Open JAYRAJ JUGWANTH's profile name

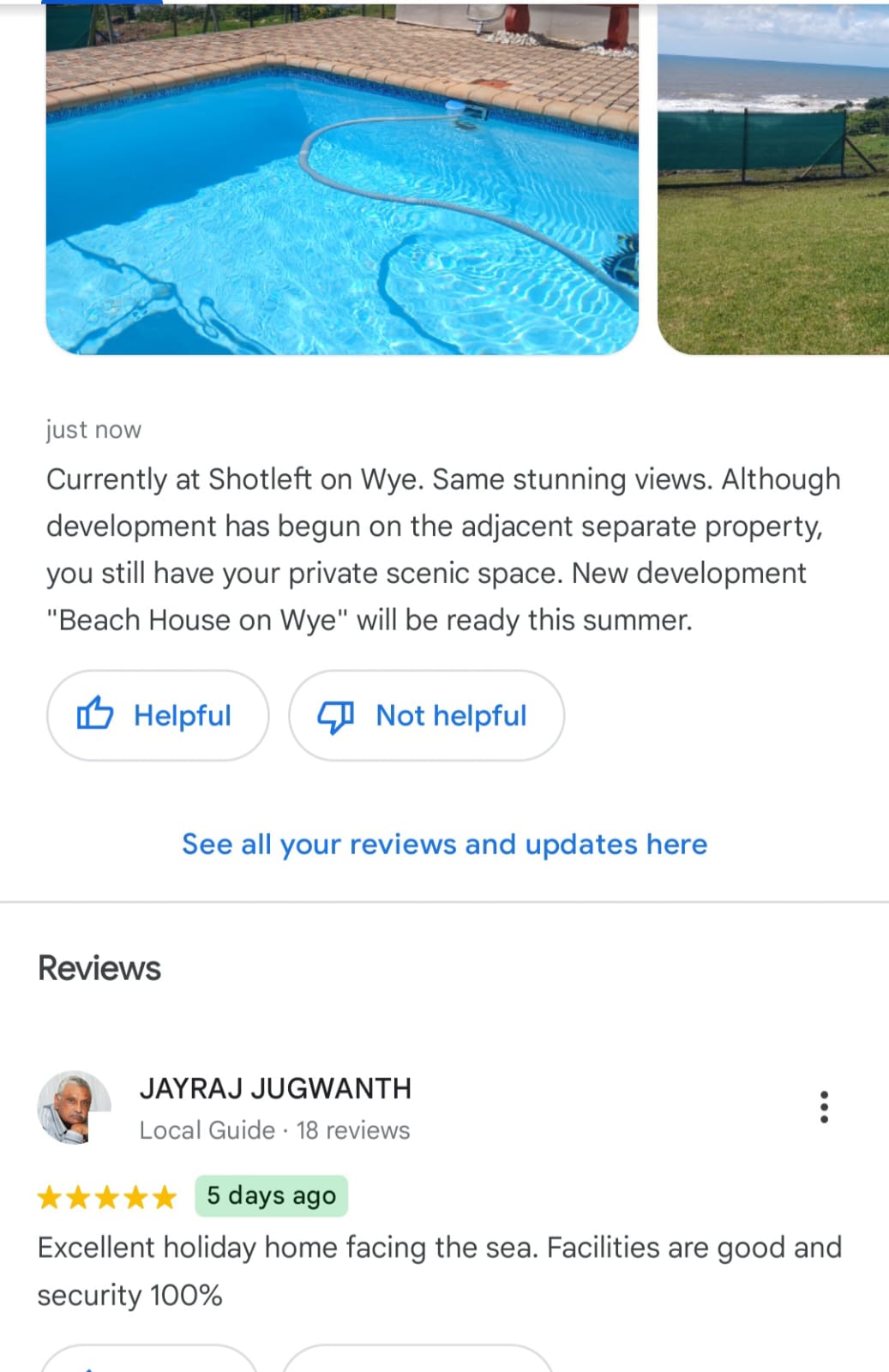tap(275, 1088)
